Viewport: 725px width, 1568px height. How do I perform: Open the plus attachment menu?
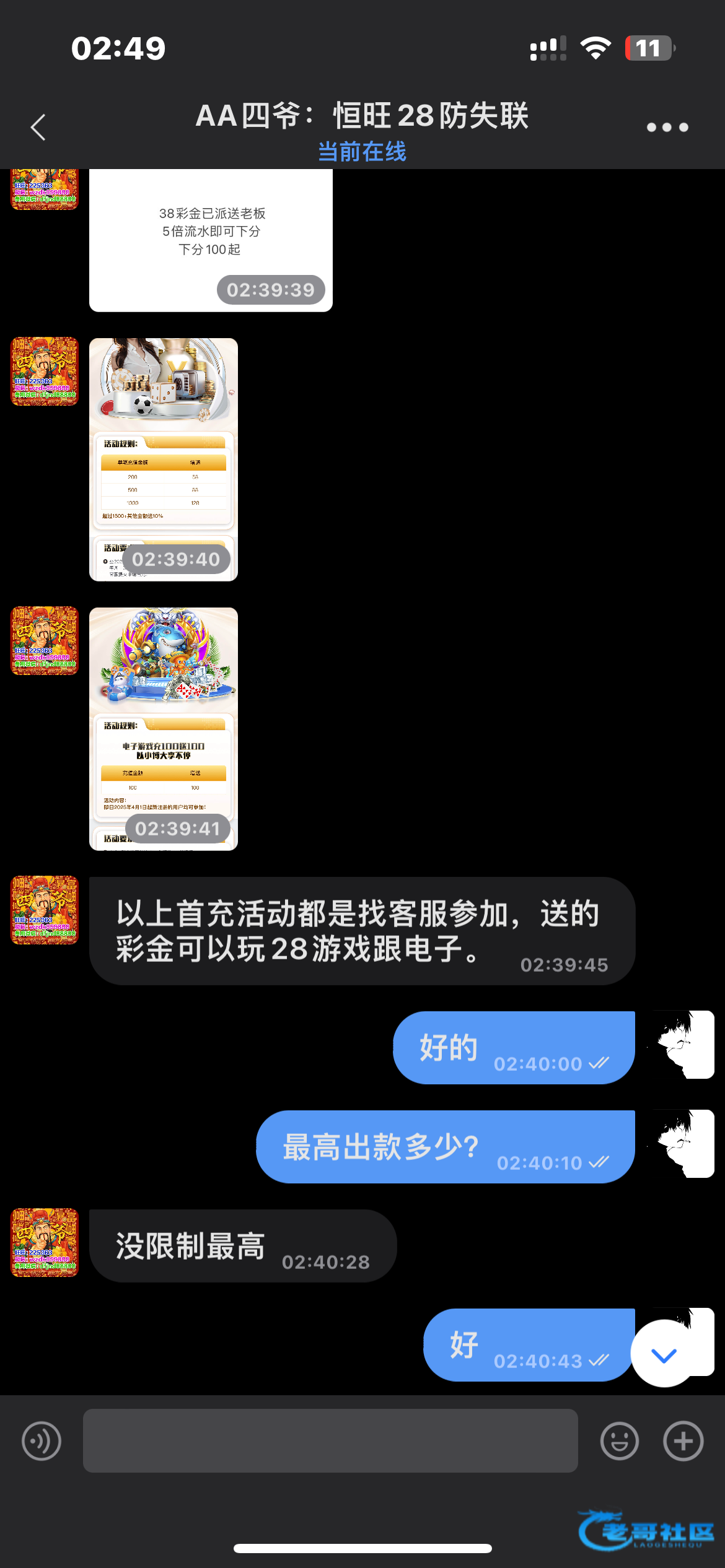click(x=683, y=1441)
